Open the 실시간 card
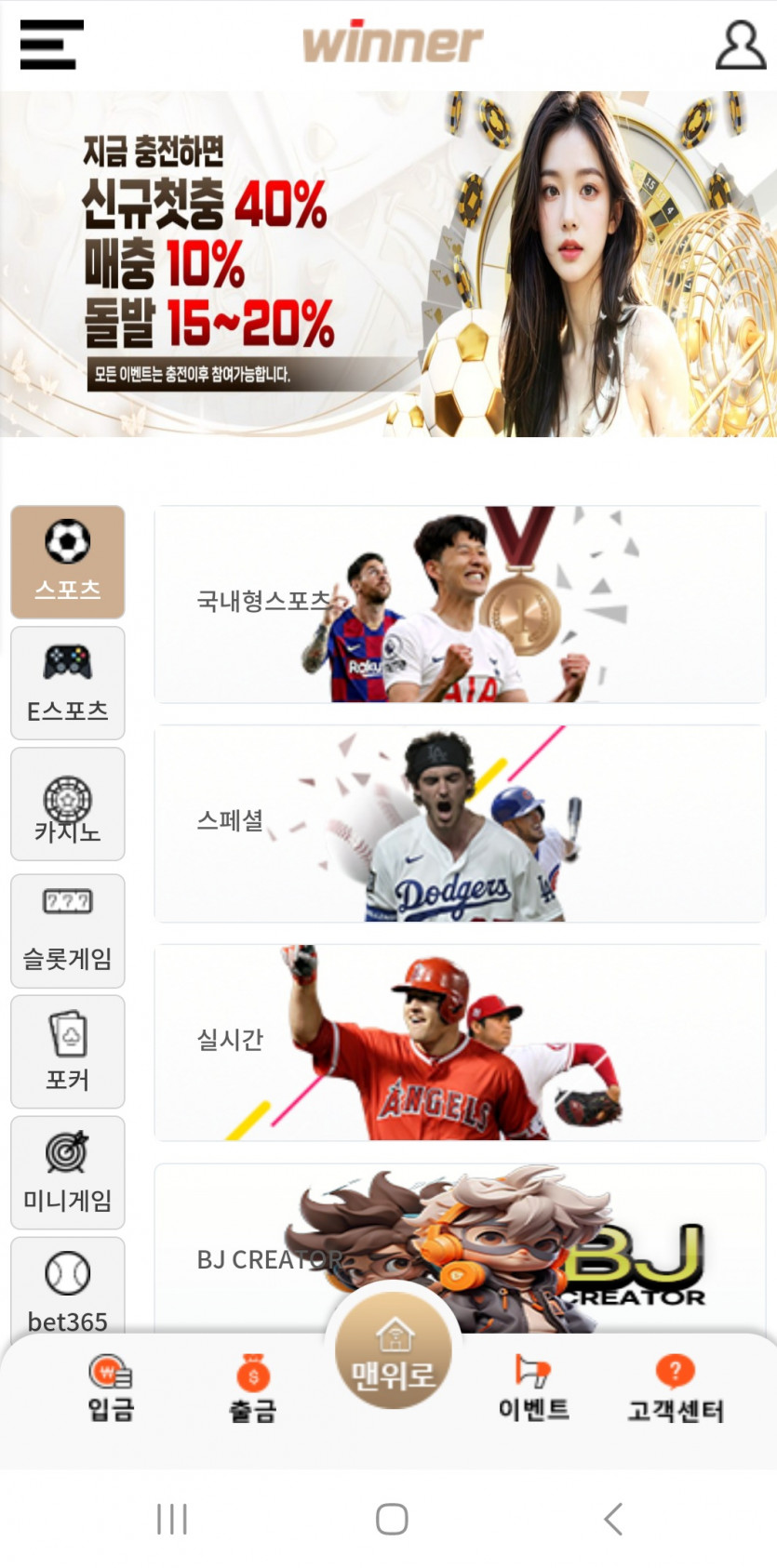 point(460,1043)
